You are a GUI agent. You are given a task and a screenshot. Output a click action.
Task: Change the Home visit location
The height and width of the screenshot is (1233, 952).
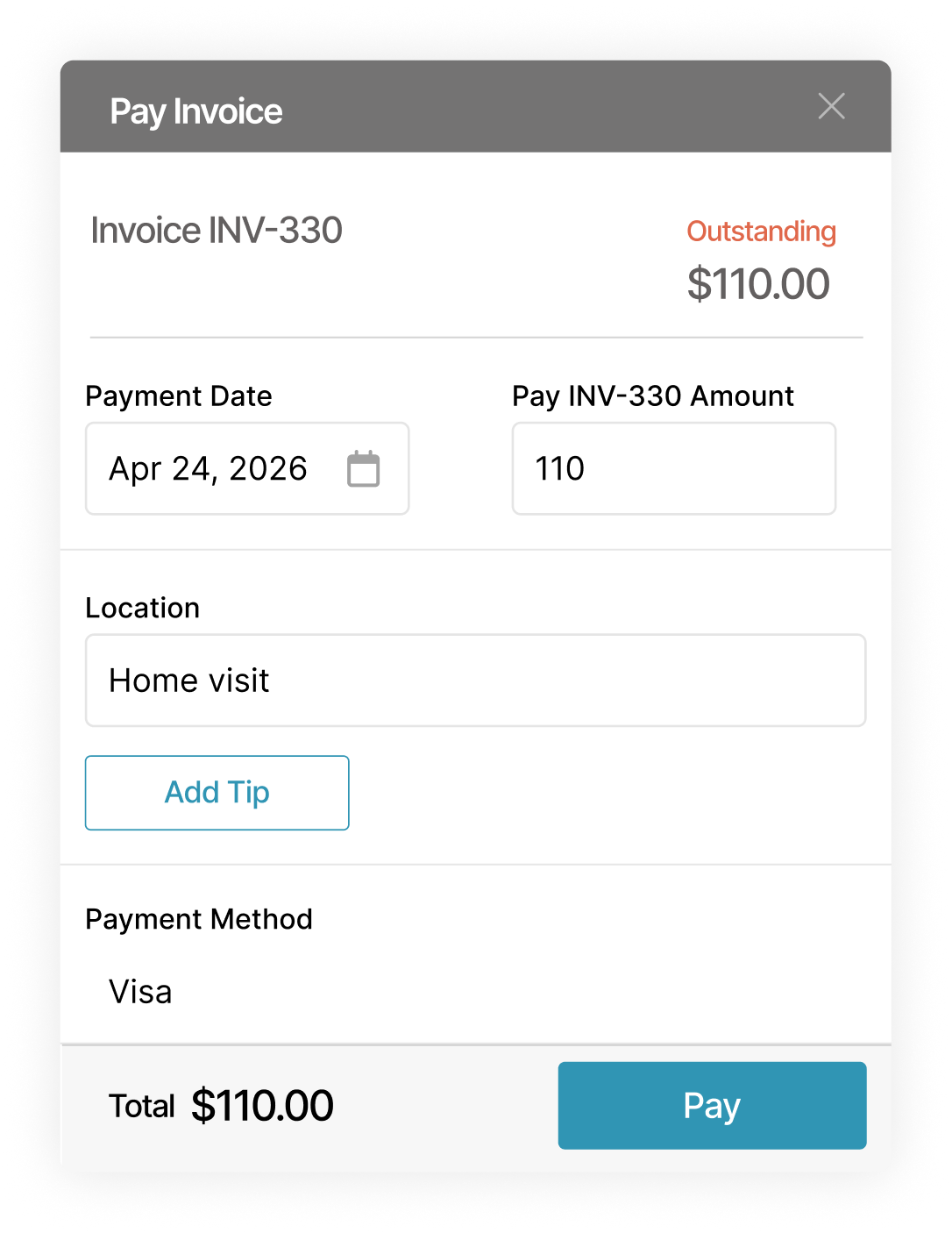[475, 681]
